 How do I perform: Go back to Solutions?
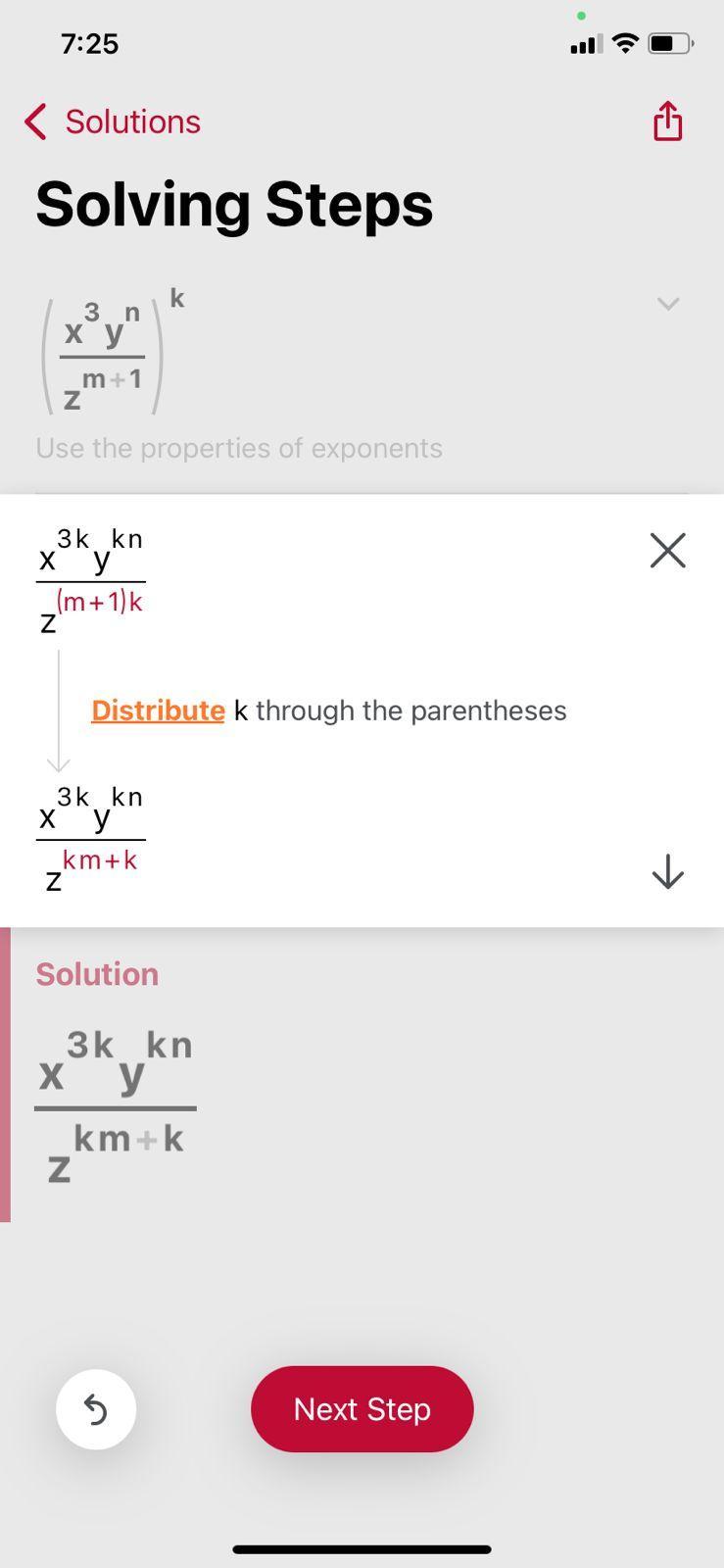[113, 122]
